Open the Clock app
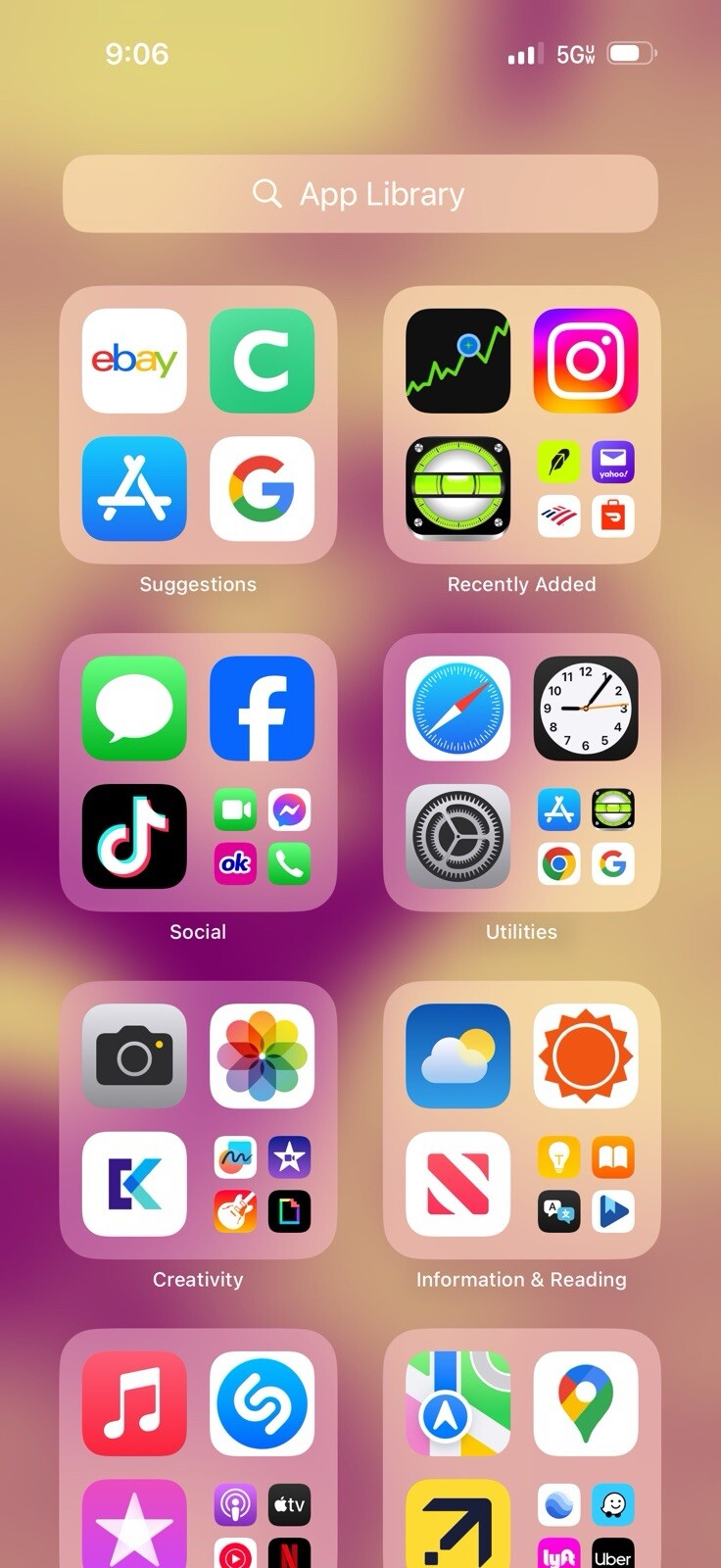 [586, 709]
